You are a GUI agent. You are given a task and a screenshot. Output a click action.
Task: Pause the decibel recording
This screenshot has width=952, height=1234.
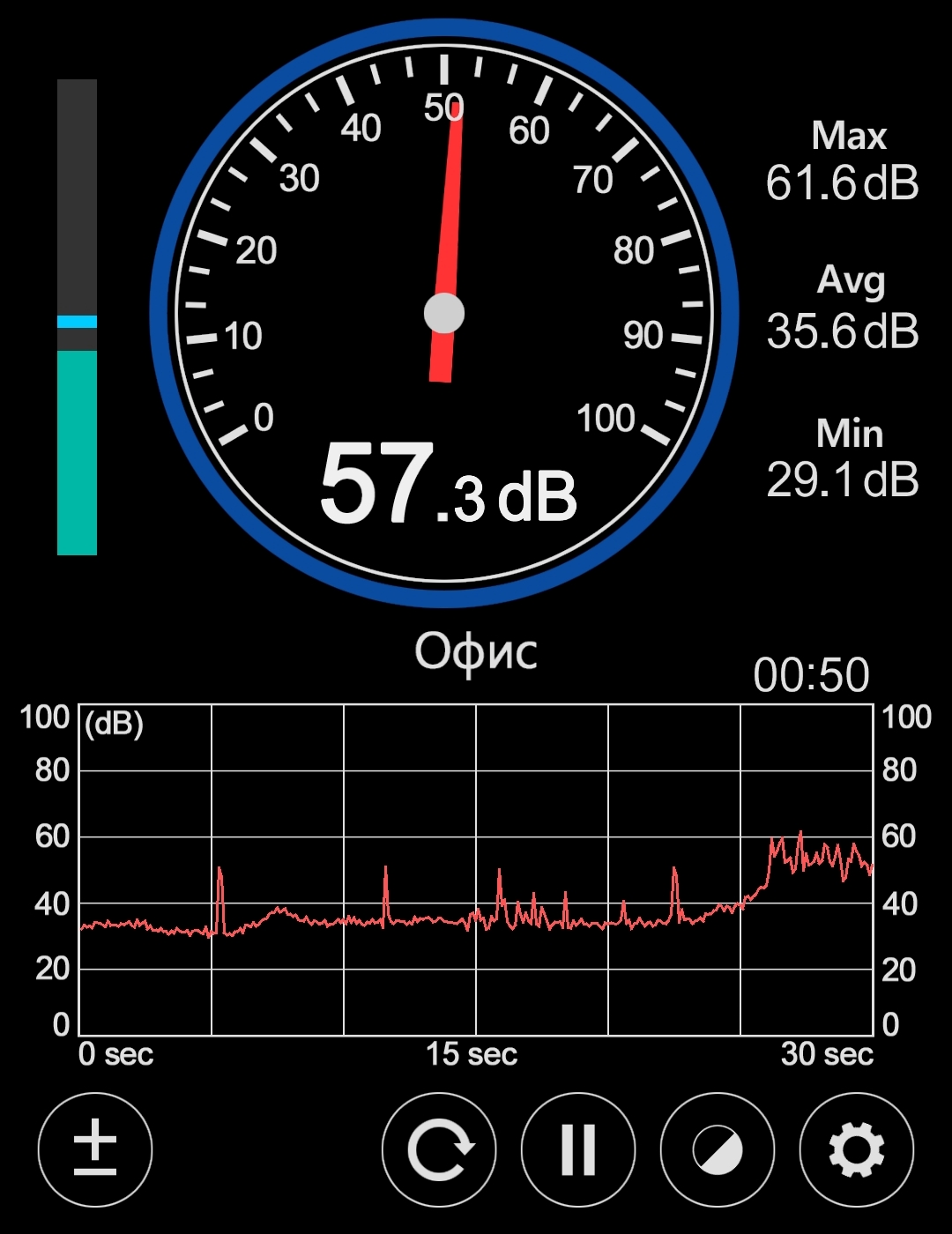(x=578, y=1150)
